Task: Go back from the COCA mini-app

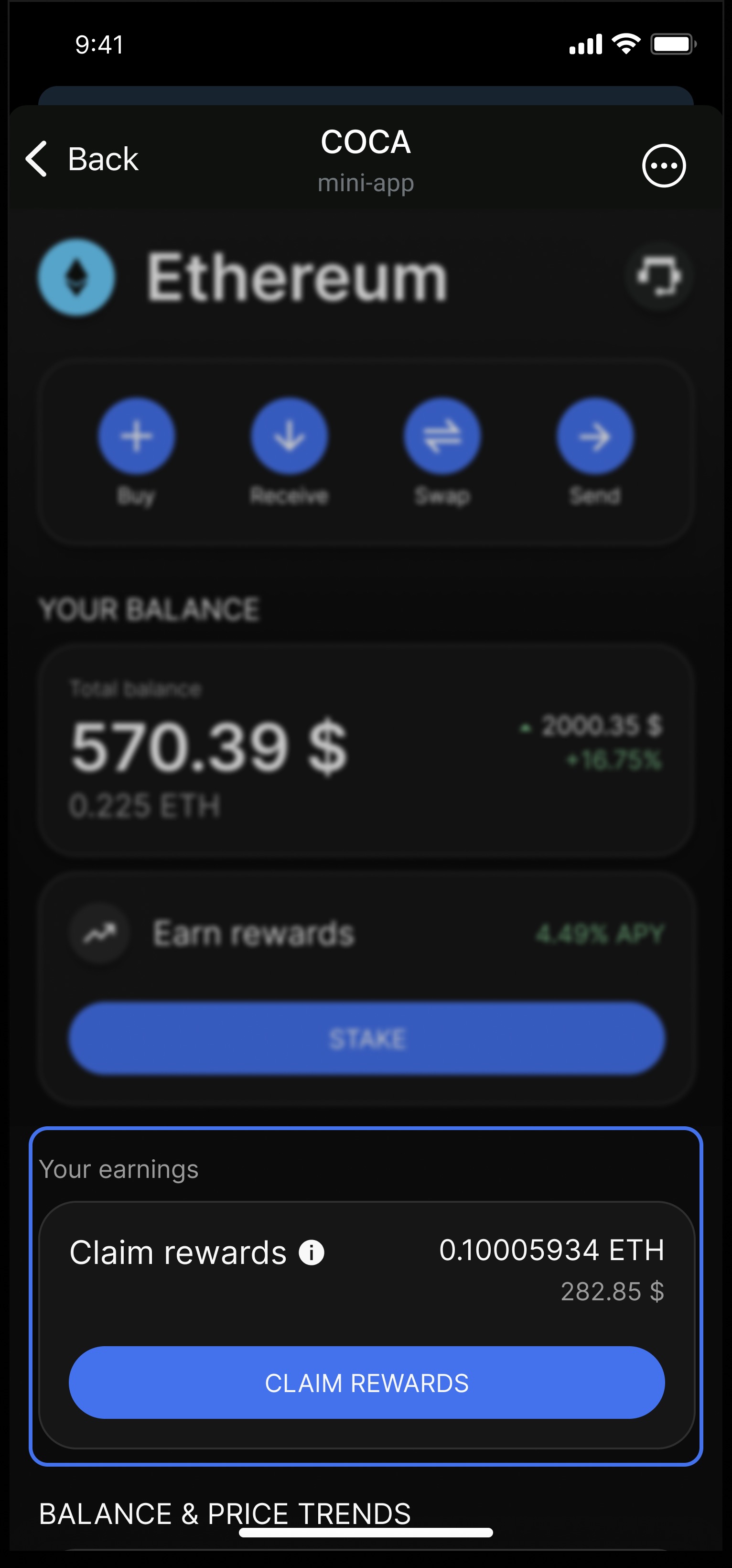Action: (82, 160)
